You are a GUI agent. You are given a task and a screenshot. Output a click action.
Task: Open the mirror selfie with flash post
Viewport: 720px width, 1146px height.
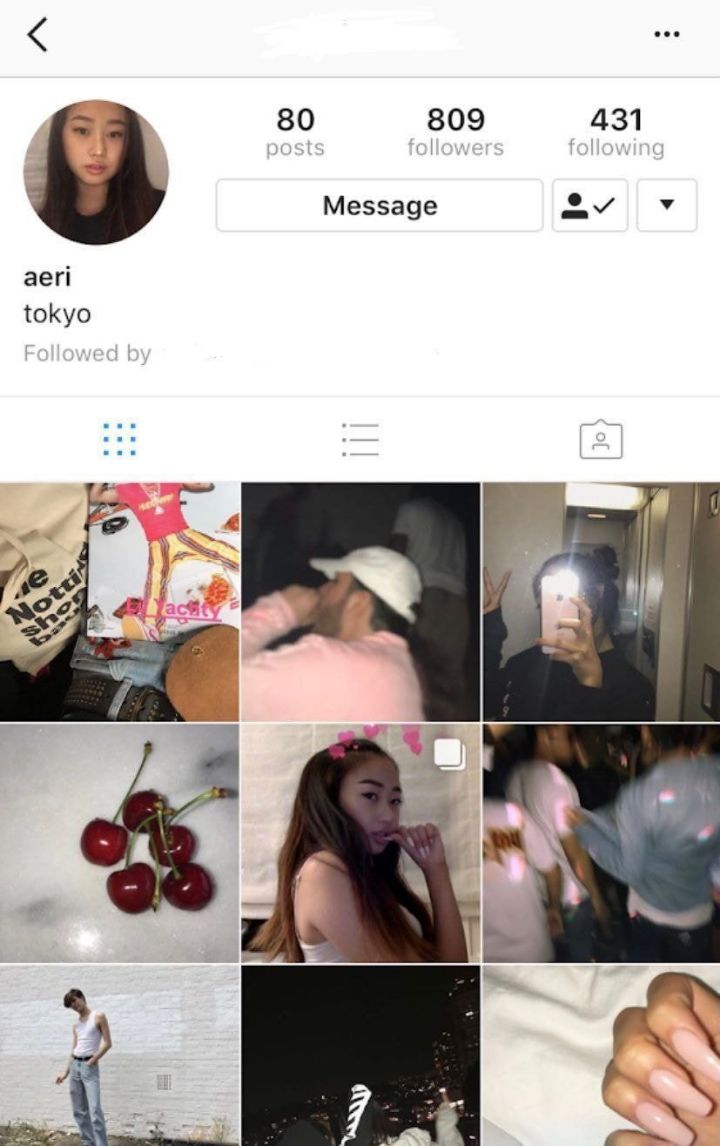tap(601, 602)
